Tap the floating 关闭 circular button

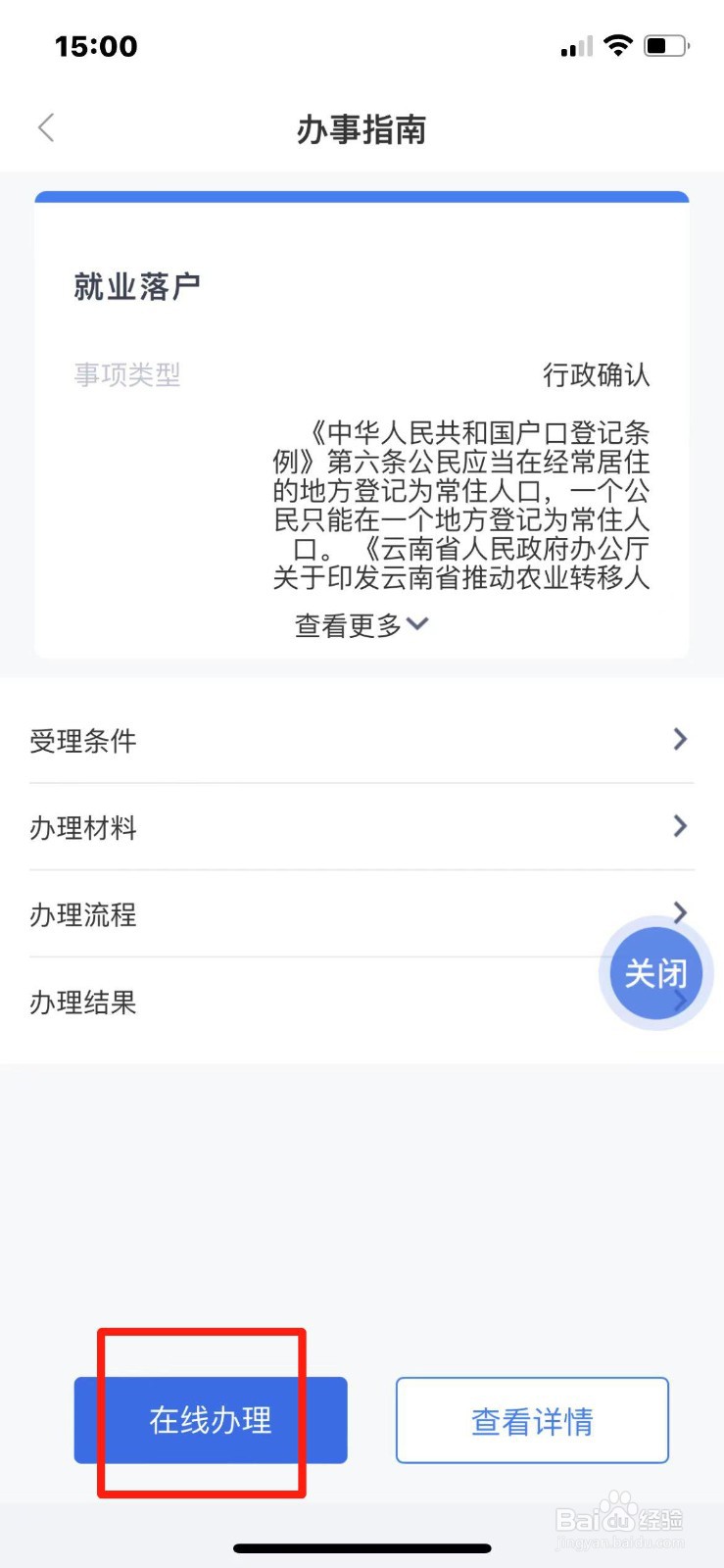click(654, 973)
